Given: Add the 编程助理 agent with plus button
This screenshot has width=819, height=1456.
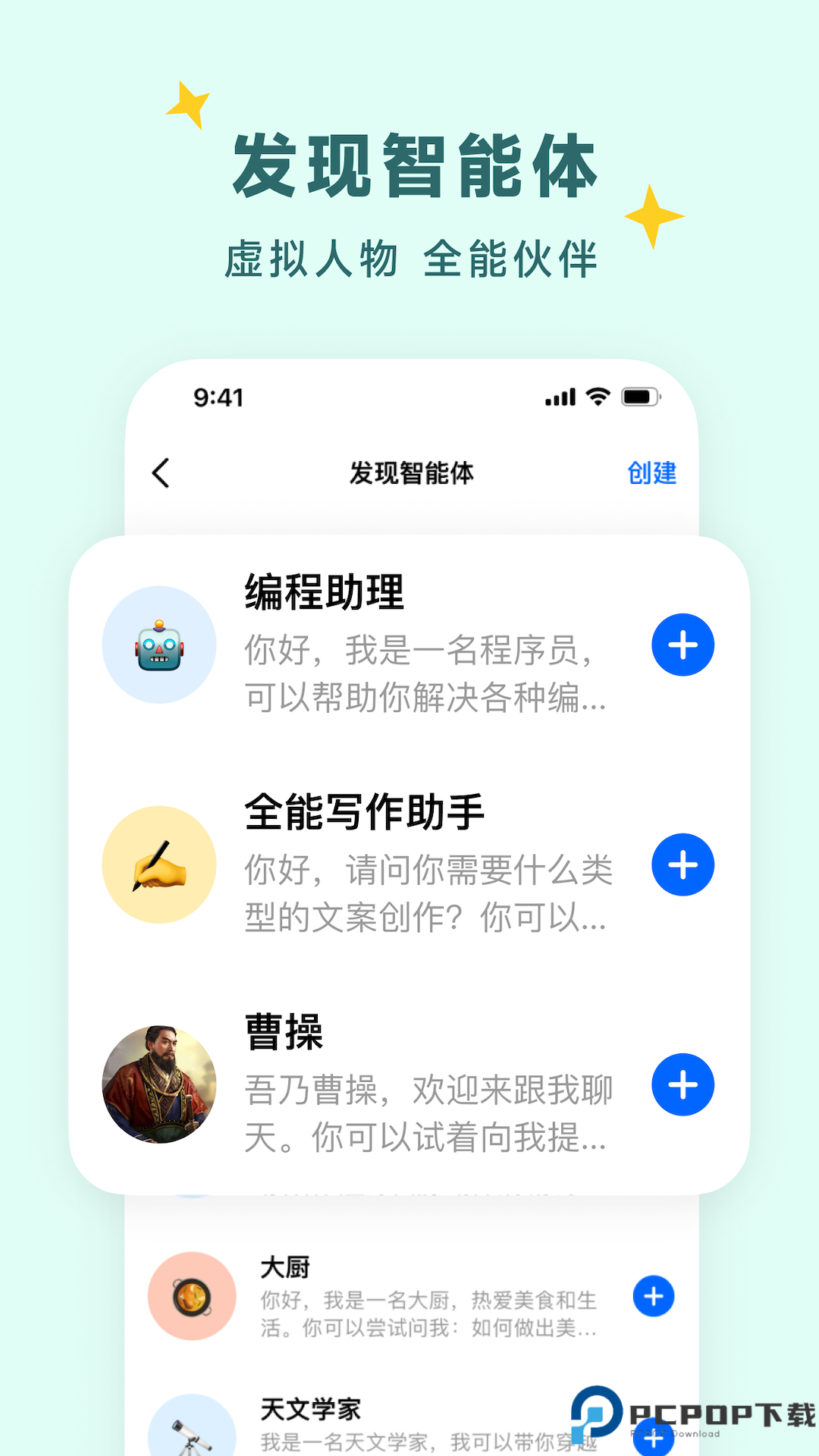Looking at the screenshot, I should pyautogui.click(x=682, y=645).
